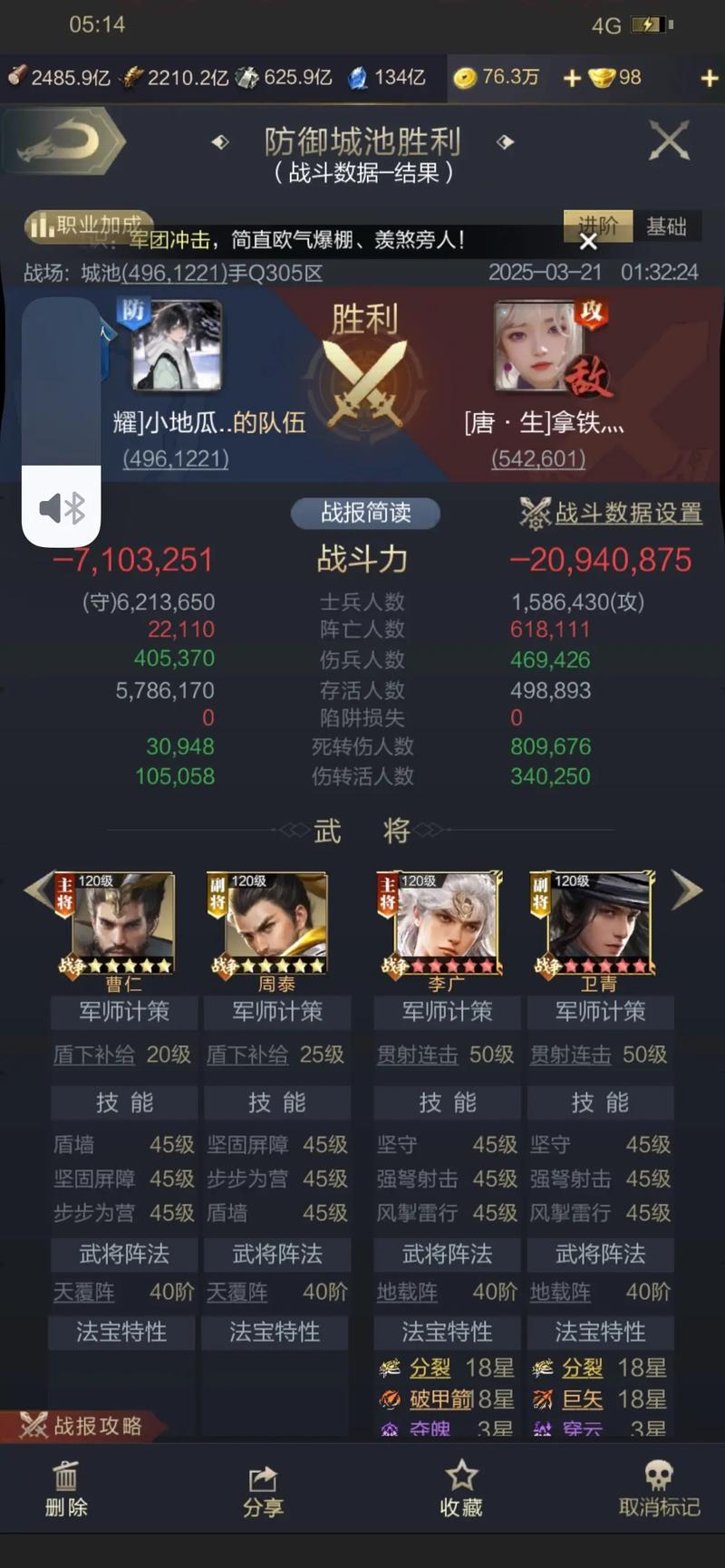The image size is (725, 1568).
Task: Add more gold ingots with plus
Action: click(710, 79)
